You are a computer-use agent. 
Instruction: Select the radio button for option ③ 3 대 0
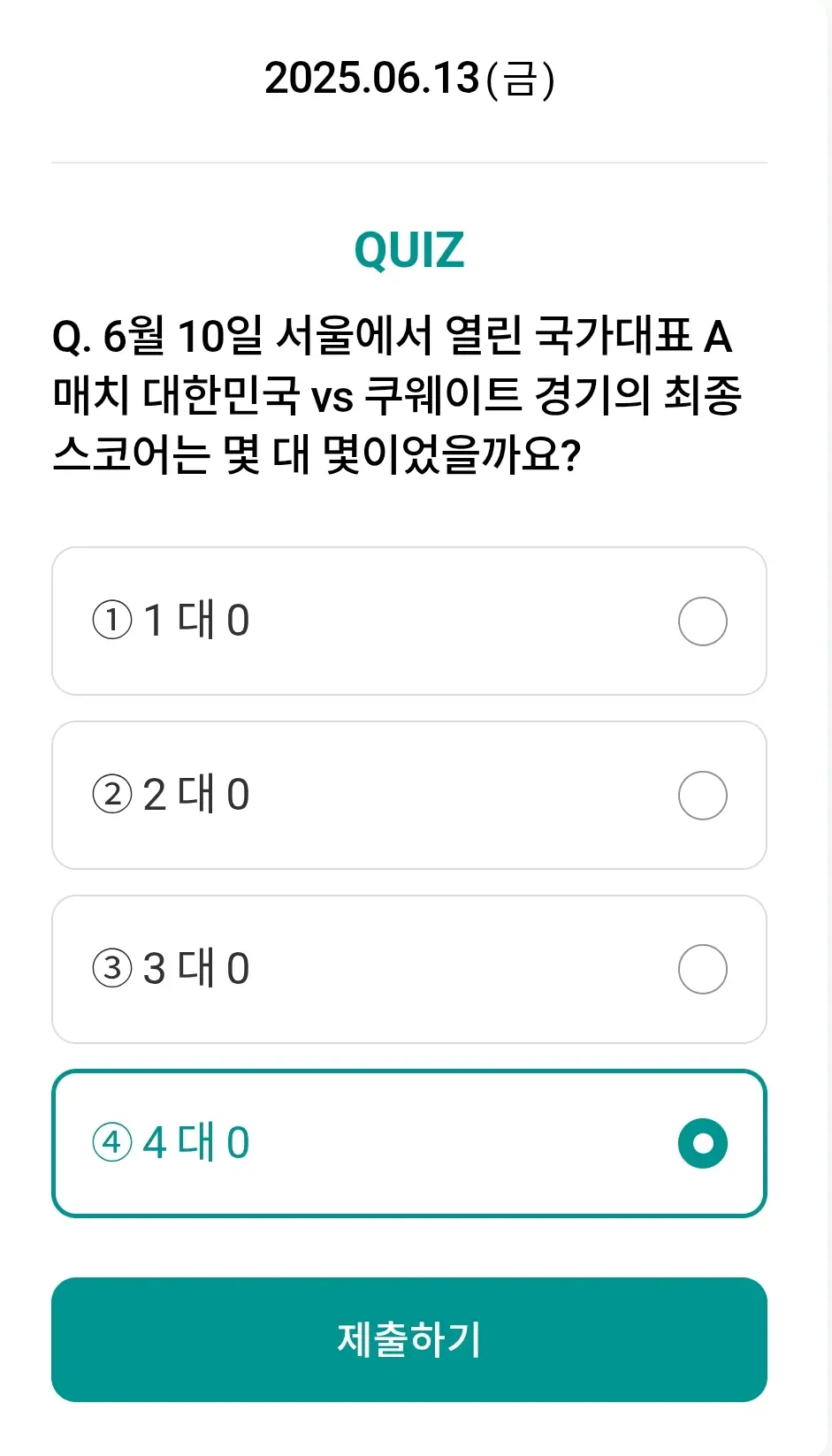703,969
